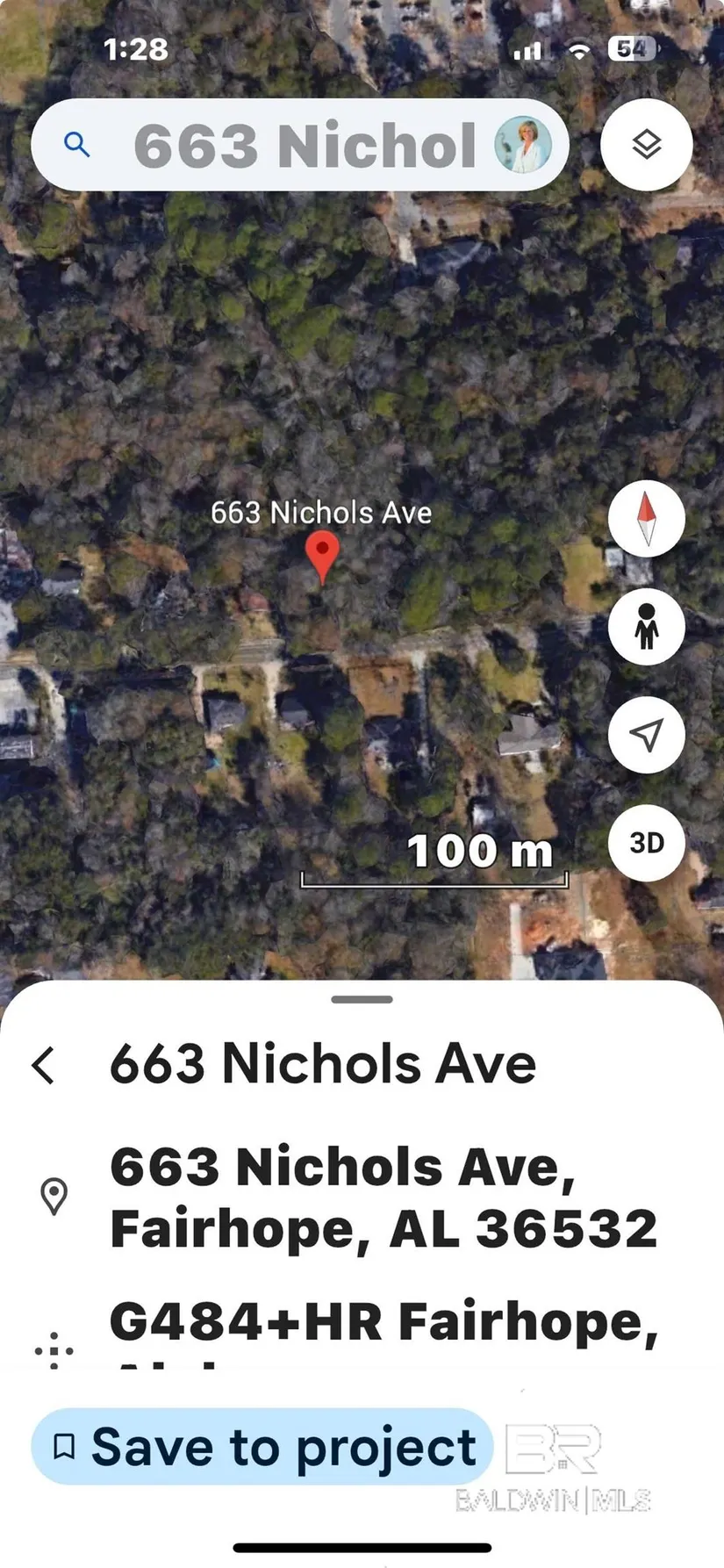The height and width of the screenshot is (1568, 724).
Task: Save this place to project
Action: point(262,1447)
